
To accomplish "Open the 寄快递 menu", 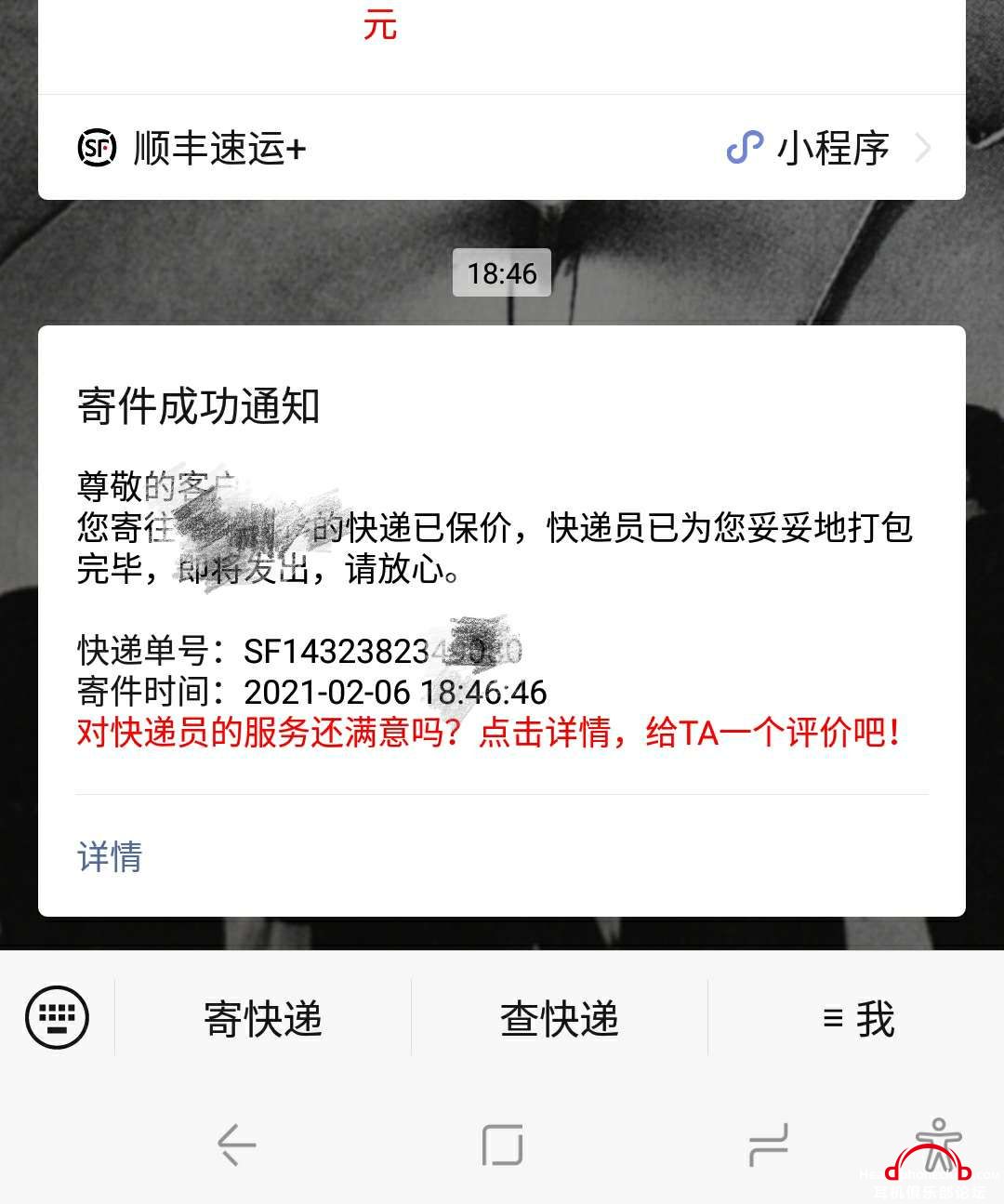I will 263,1019.
